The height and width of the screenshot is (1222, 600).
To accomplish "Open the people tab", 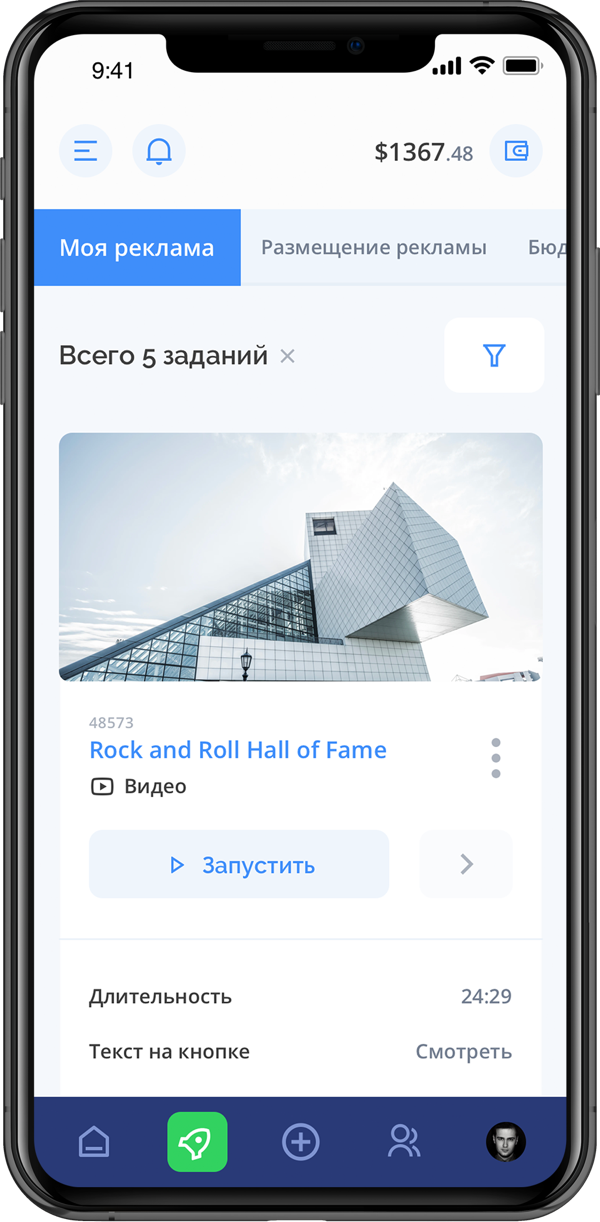I will 404,1142.
